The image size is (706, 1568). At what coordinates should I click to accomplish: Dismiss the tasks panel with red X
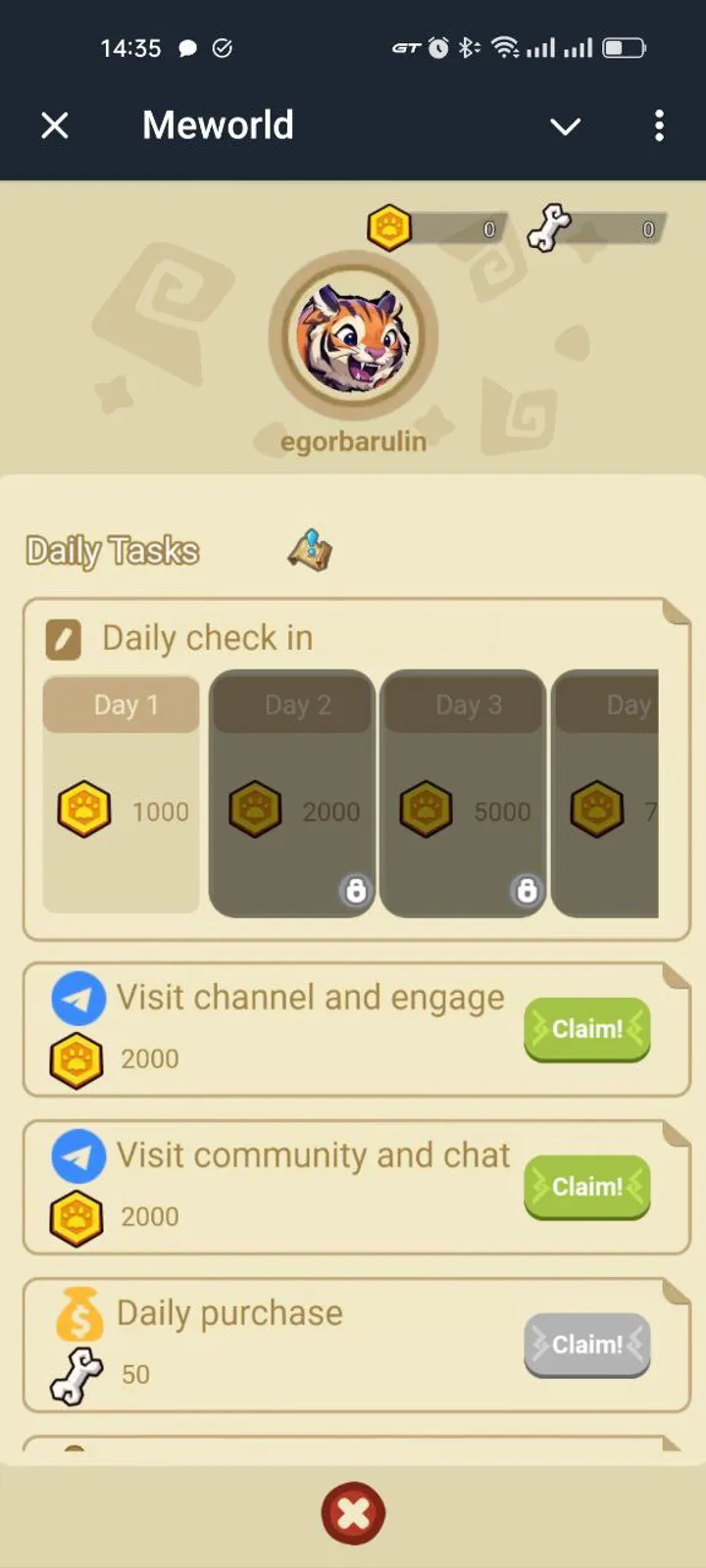coord(353,1513)
